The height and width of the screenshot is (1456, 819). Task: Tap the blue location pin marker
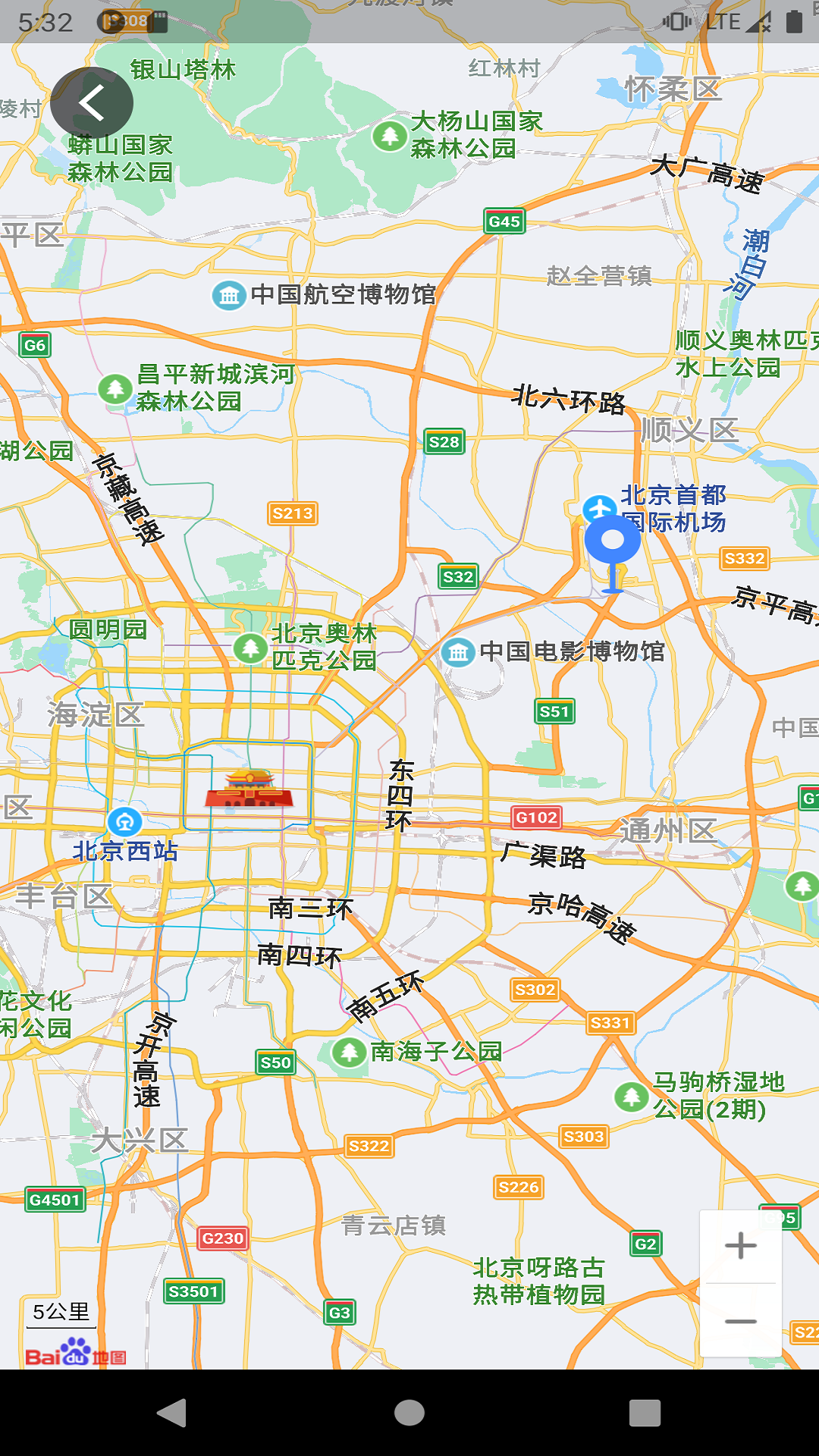(x=613, y=542)
